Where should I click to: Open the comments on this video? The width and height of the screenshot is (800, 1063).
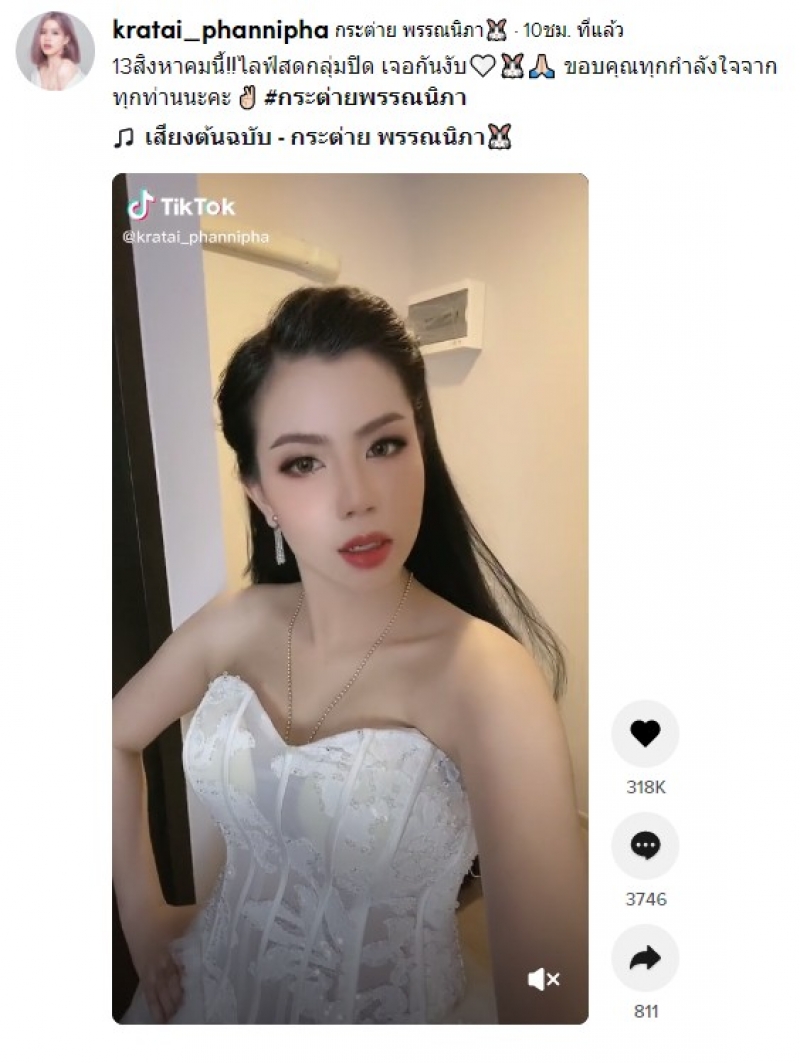[645, 846]
